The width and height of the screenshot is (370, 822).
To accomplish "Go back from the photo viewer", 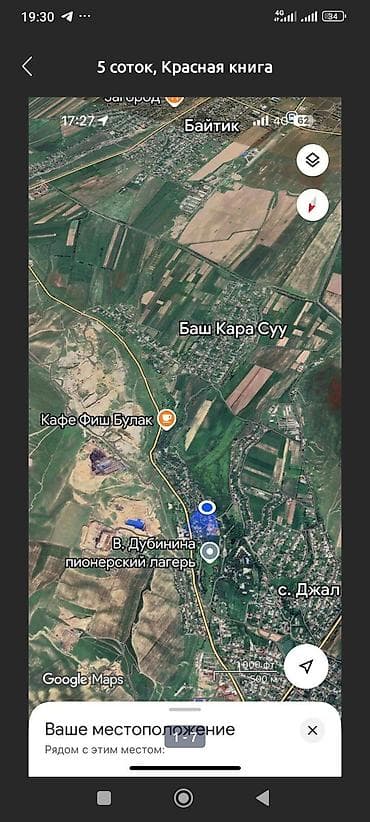I will pyautogui.click(x=27, y=67).
